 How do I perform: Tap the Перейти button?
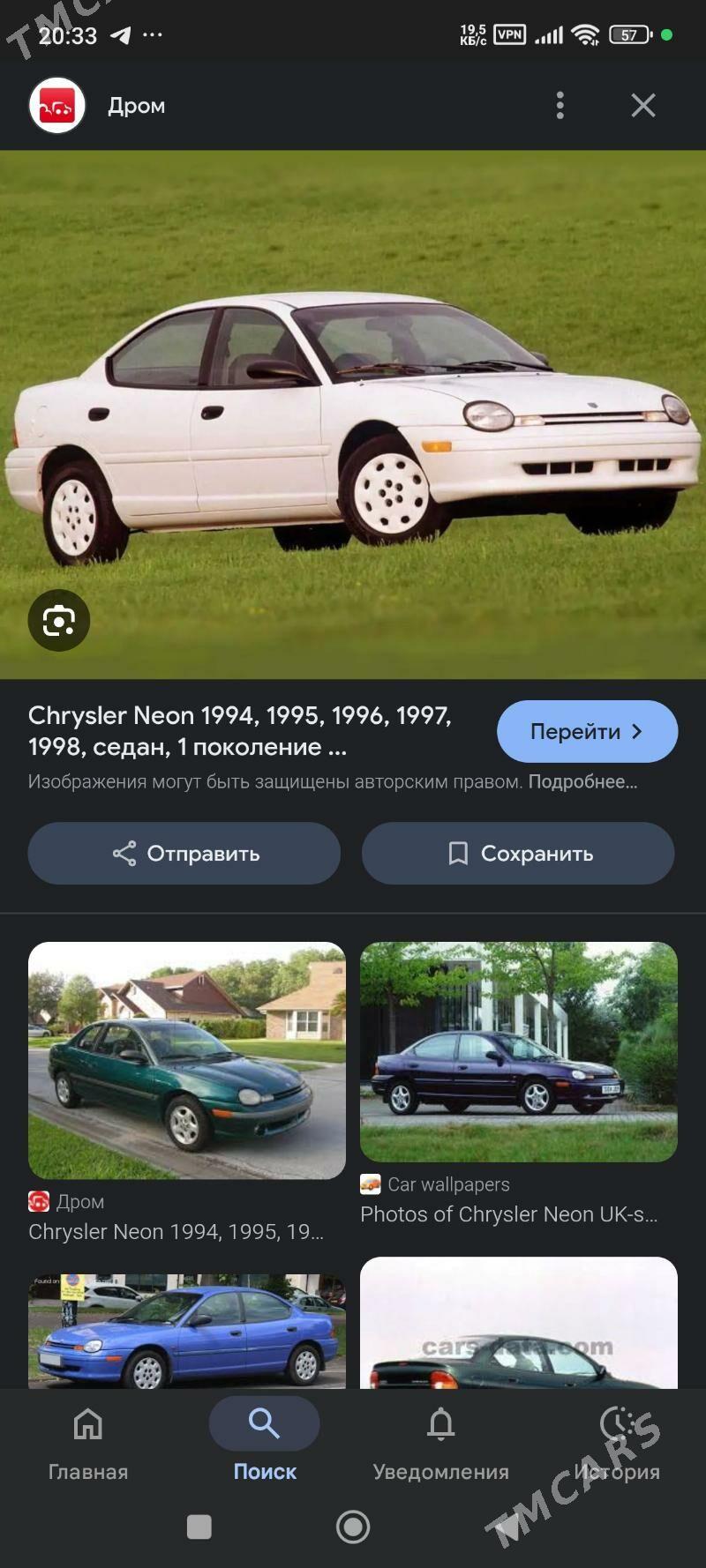[587, 731]
